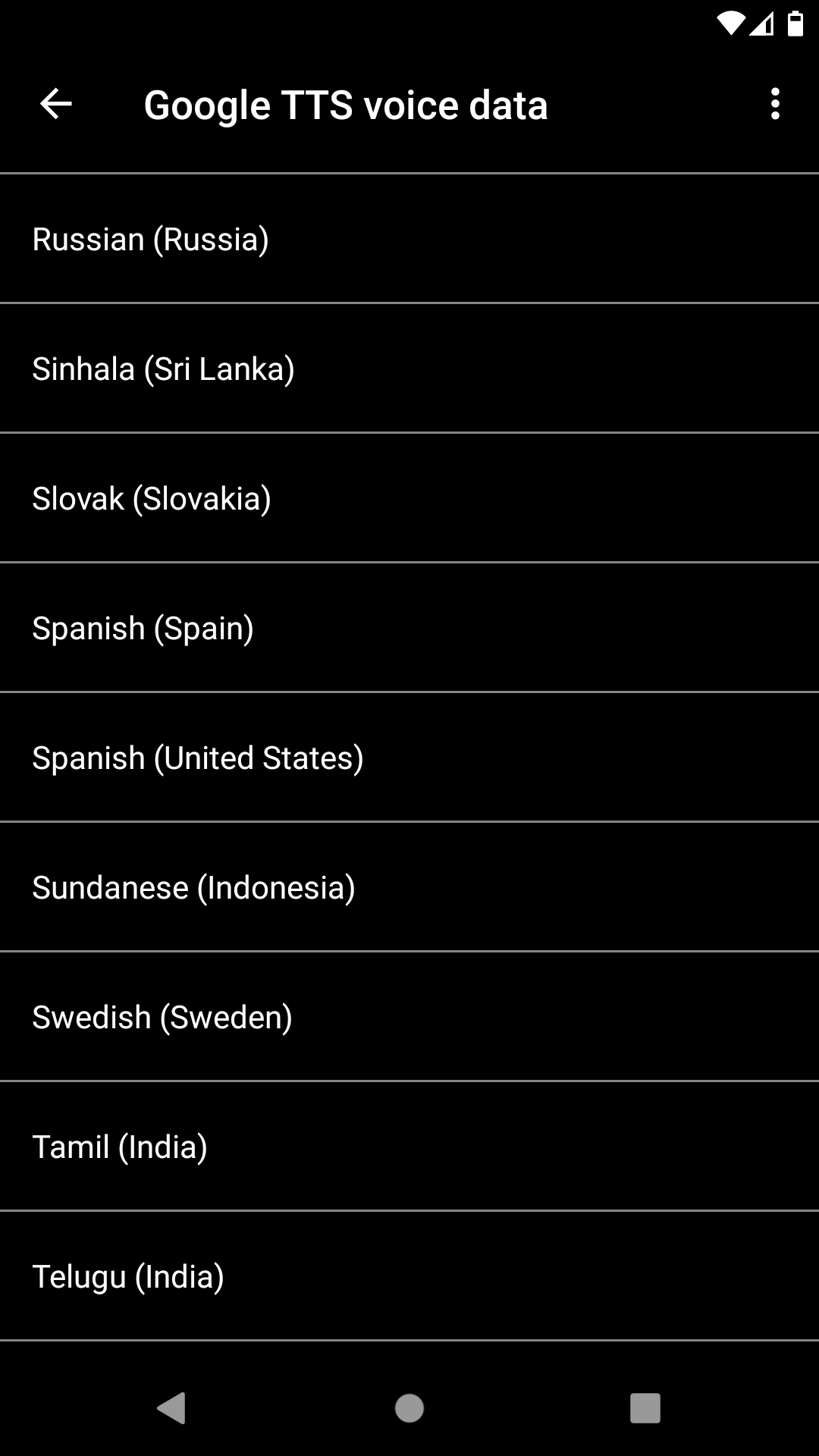The image size is (819, 1456).
Task: Open the three-dot overflow menu
Action: point(774,104)
